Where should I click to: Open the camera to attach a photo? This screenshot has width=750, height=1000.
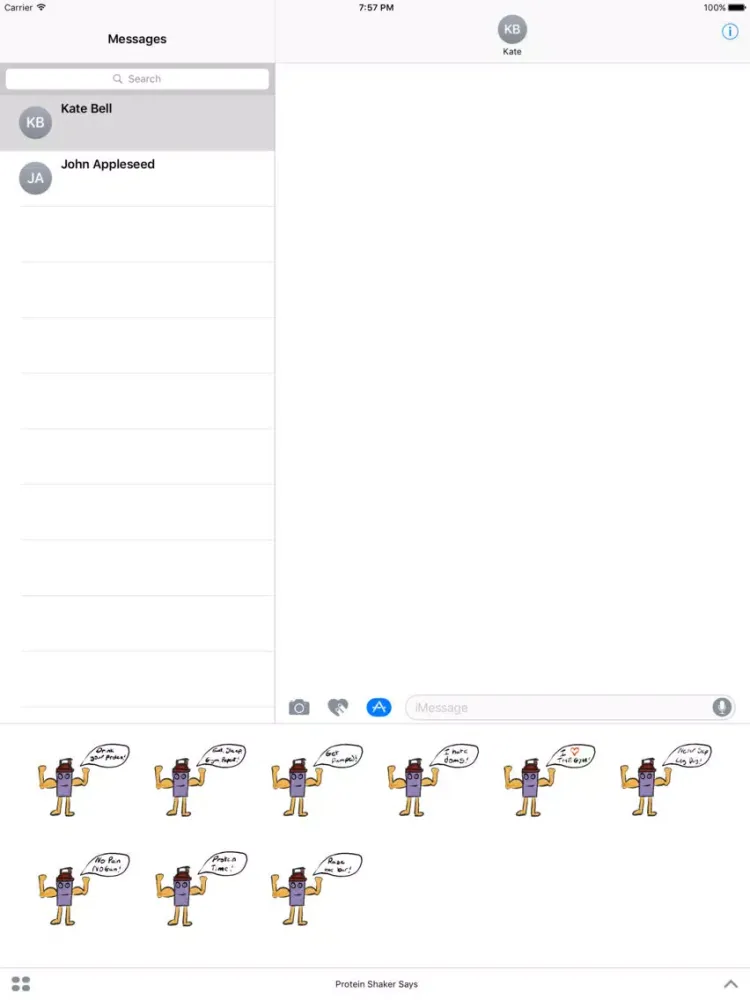pos(299,708)
